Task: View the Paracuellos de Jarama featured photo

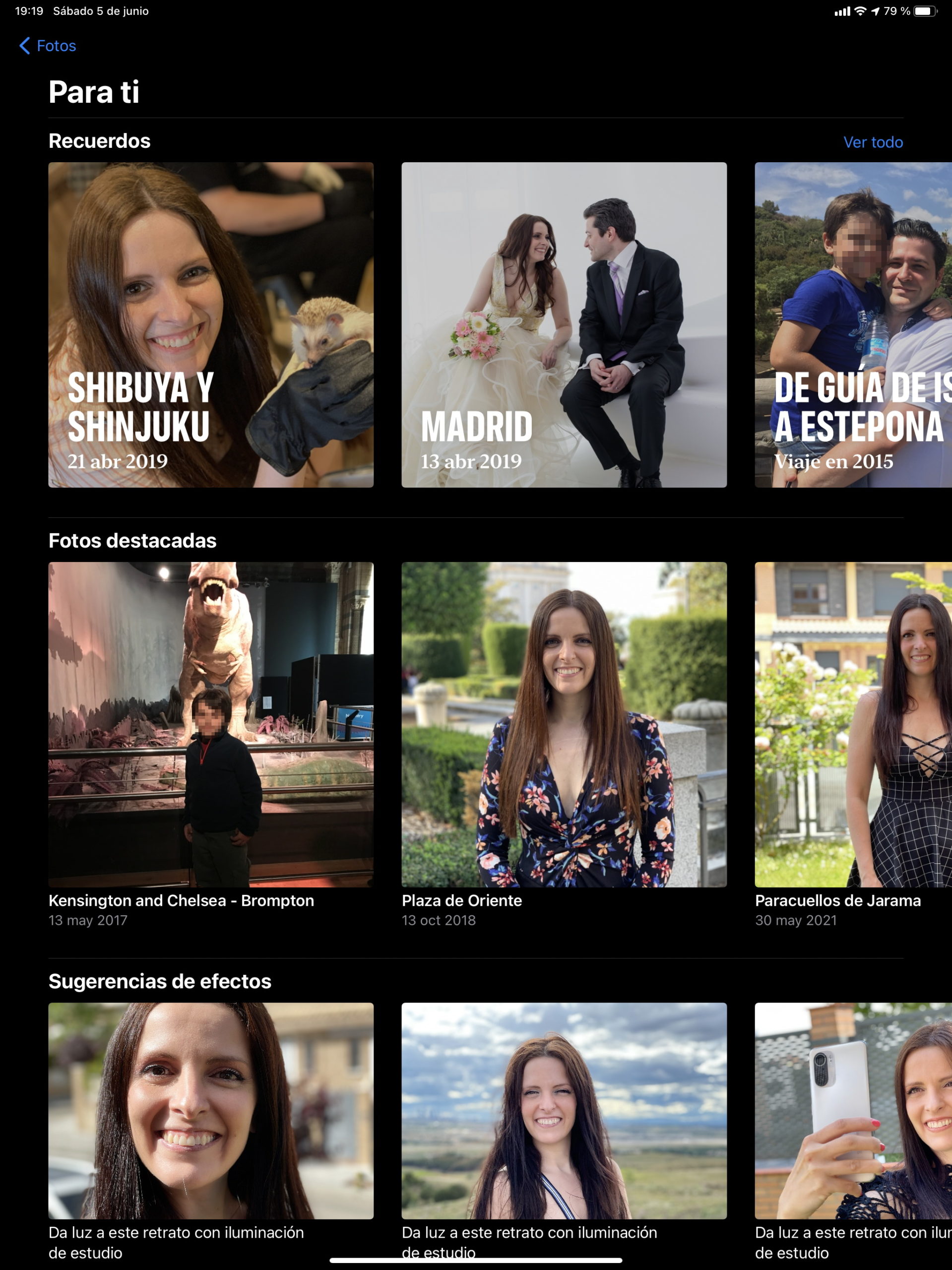Action: click(853, 724)
